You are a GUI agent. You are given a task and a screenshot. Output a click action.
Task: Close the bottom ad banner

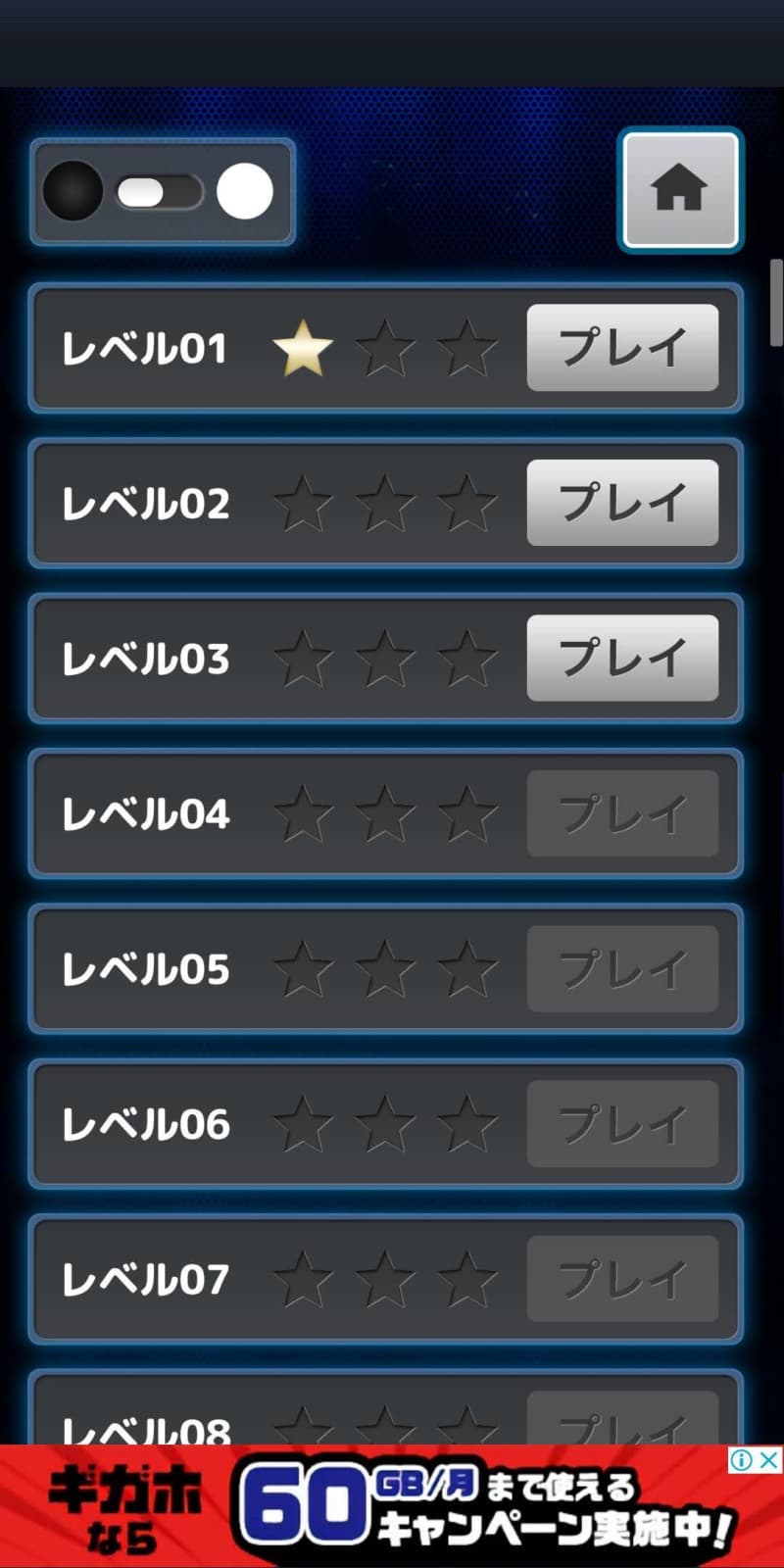[x=770, y=1460]
